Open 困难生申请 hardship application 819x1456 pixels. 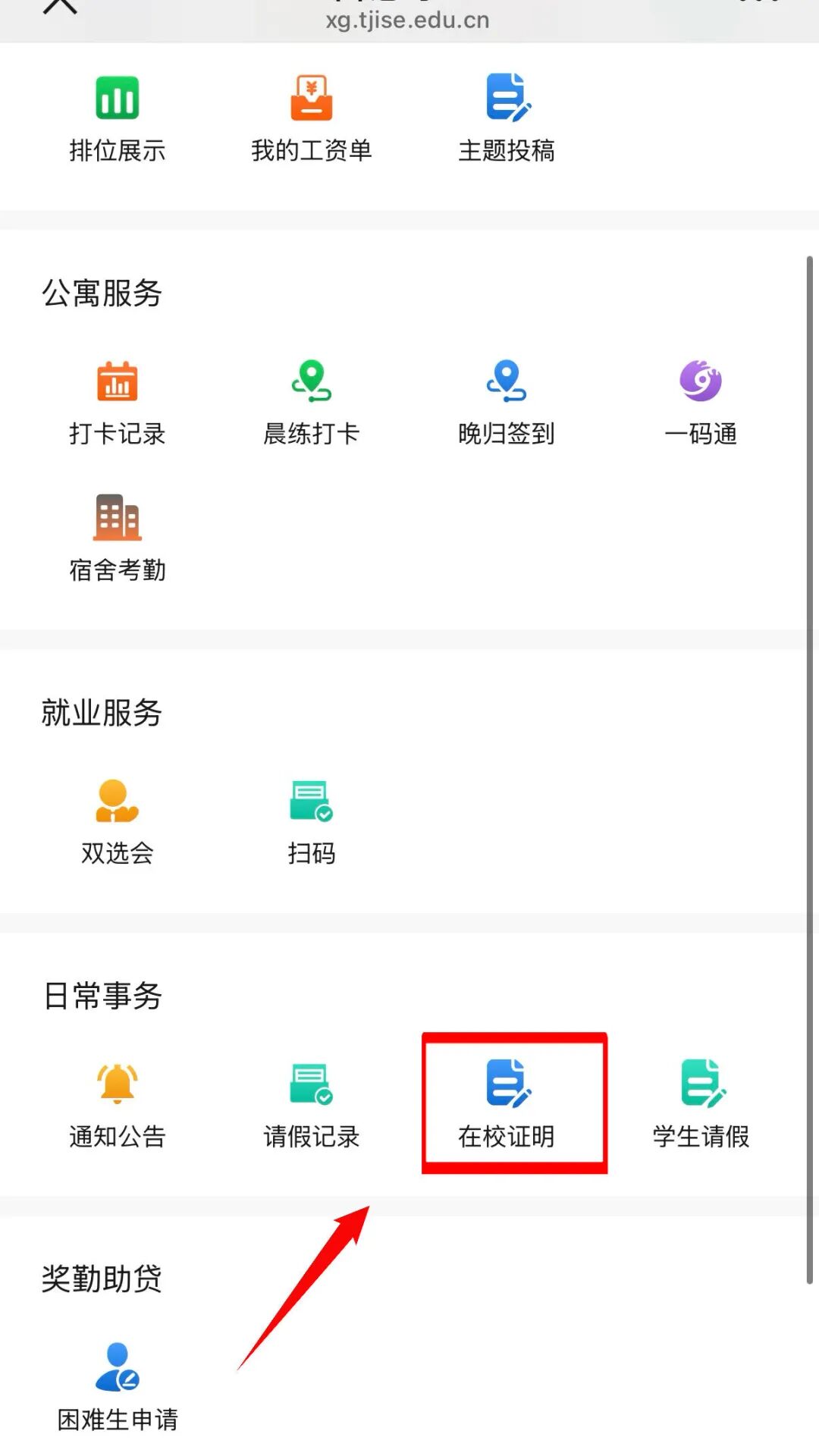point(118,1387)
